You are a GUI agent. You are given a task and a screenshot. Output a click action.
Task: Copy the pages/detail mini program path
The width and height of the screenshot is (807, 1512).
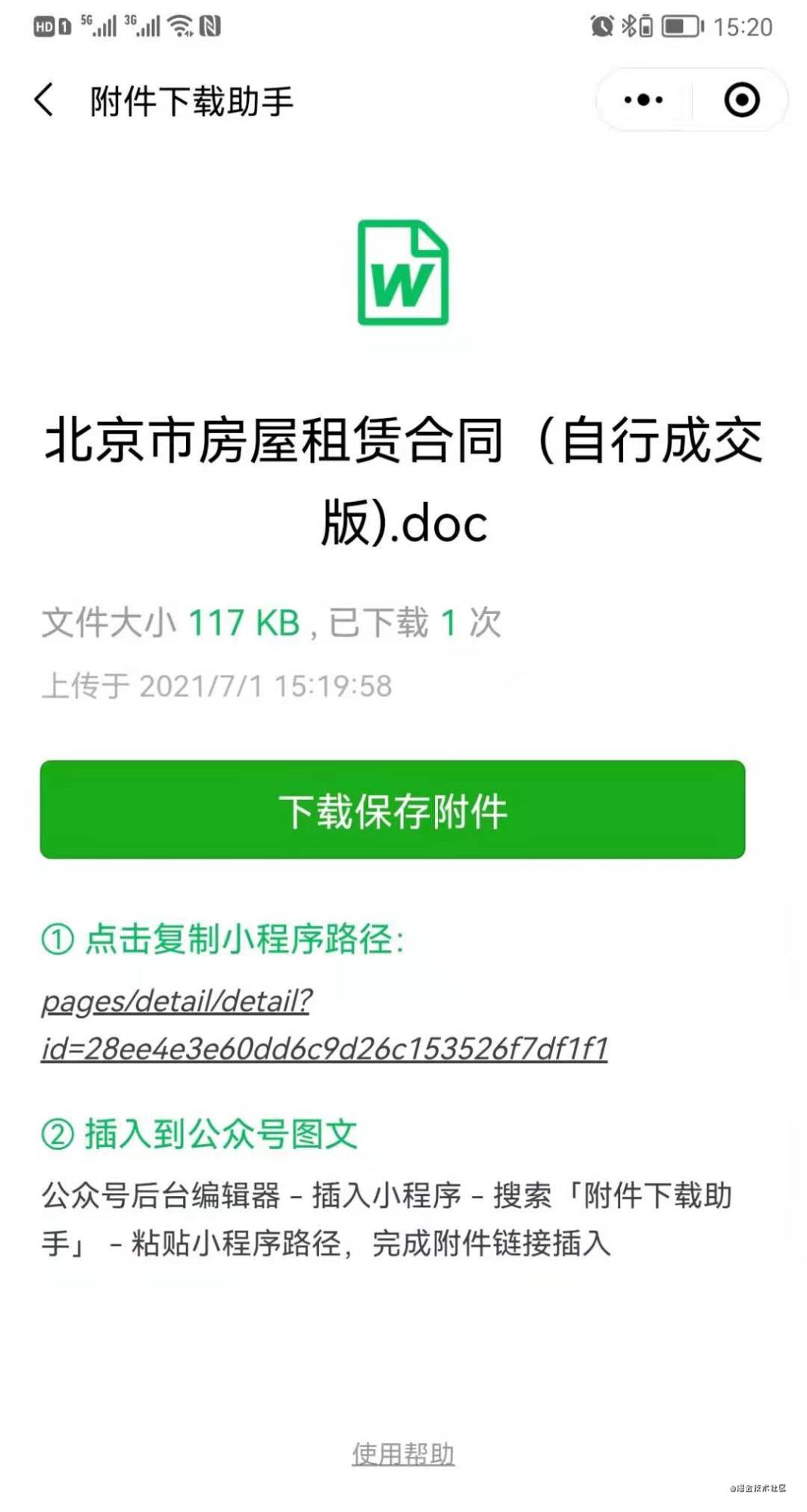click(x=324, y=1024)
